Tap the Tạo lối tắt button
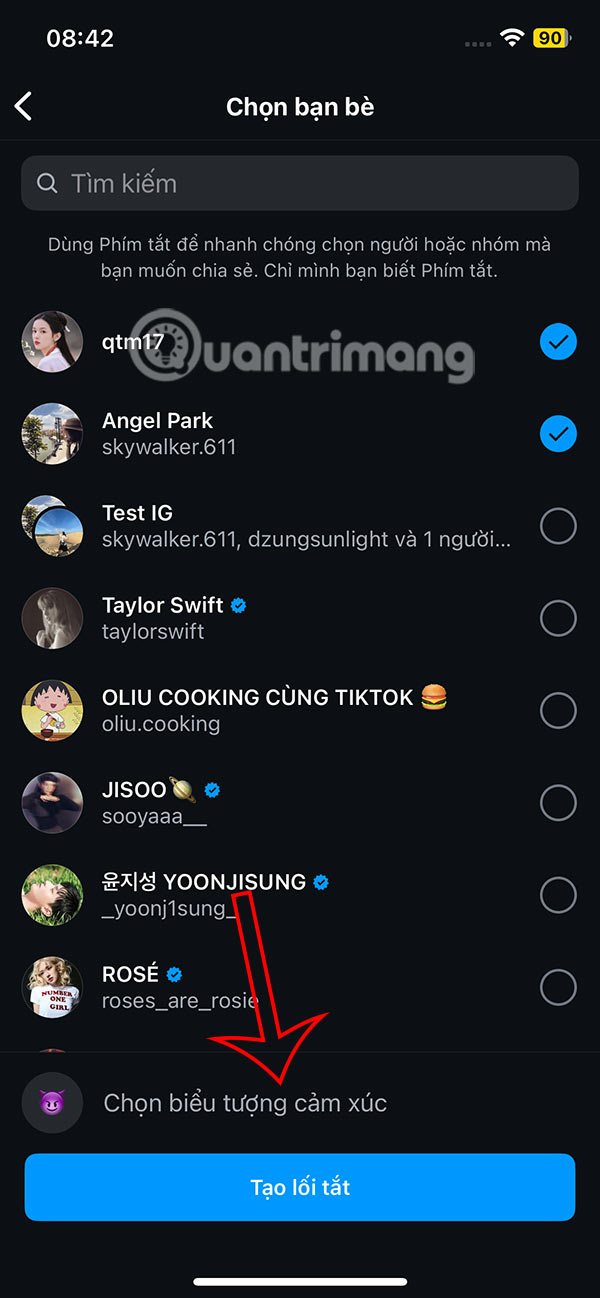The image size is (600, 1298). coord(300,1187)
